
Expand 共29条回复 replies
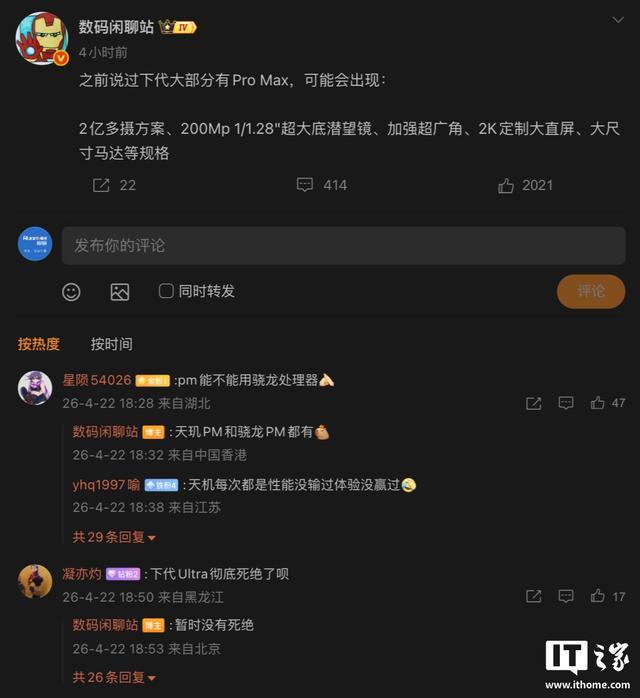(x=115, y=537)
